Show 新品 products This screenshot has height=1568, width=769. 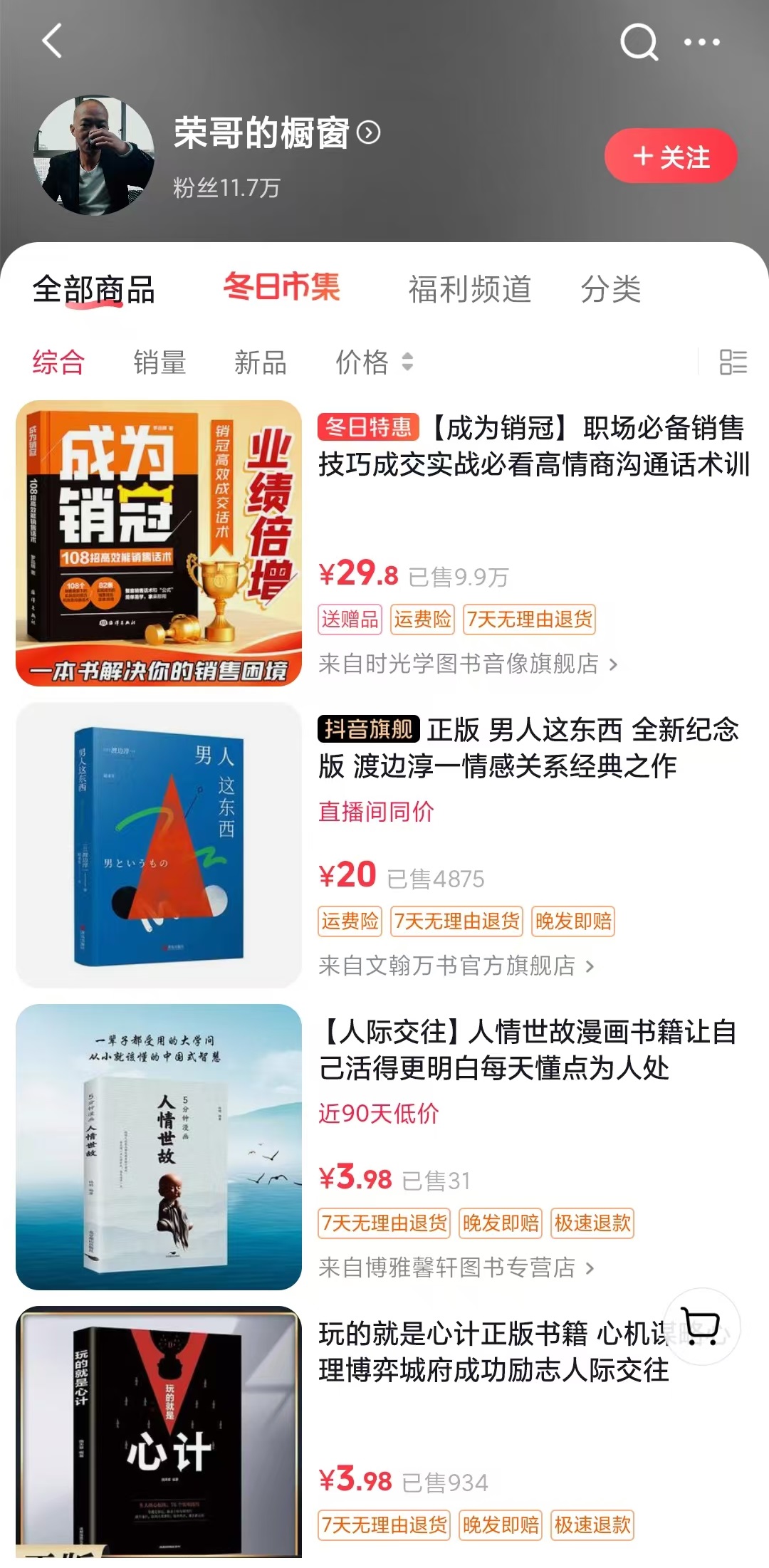(261, 362)
